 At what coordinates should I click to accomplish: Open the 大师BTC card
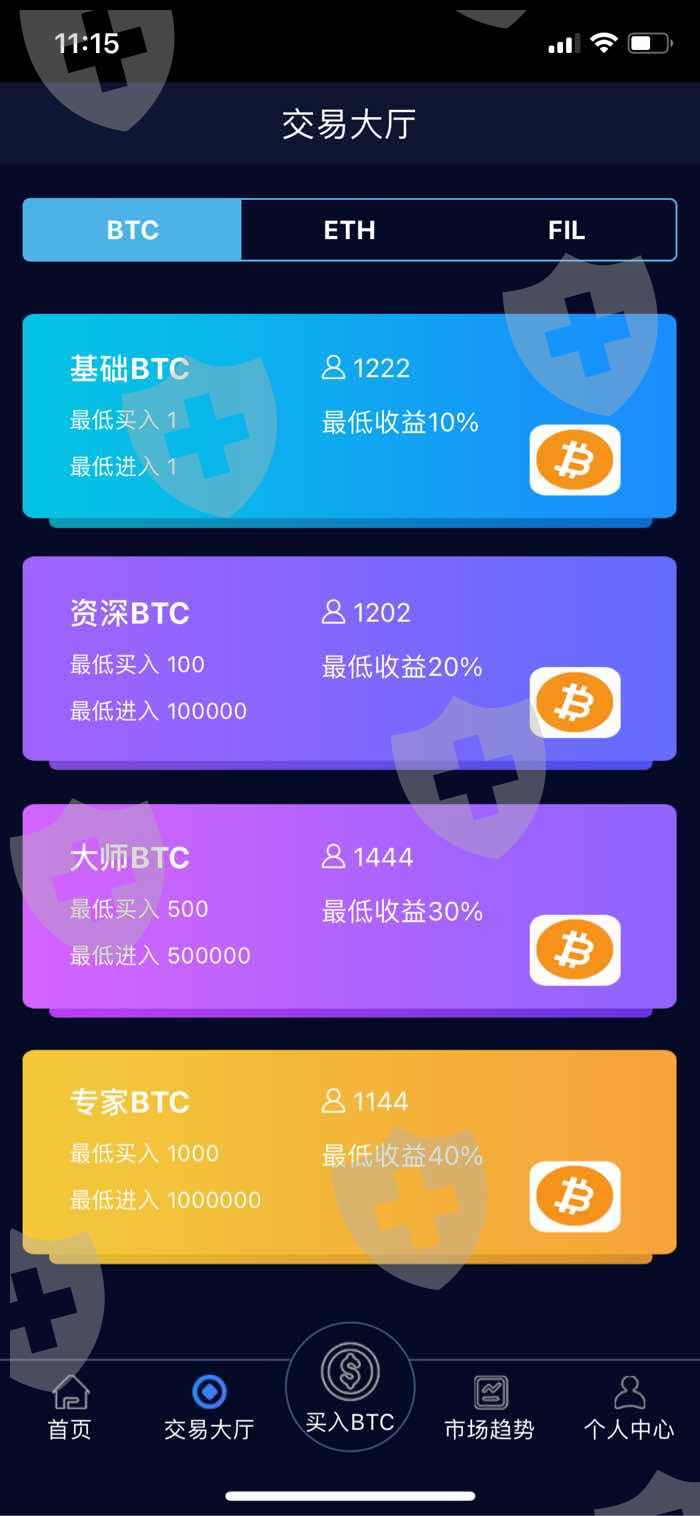[349, 906]
